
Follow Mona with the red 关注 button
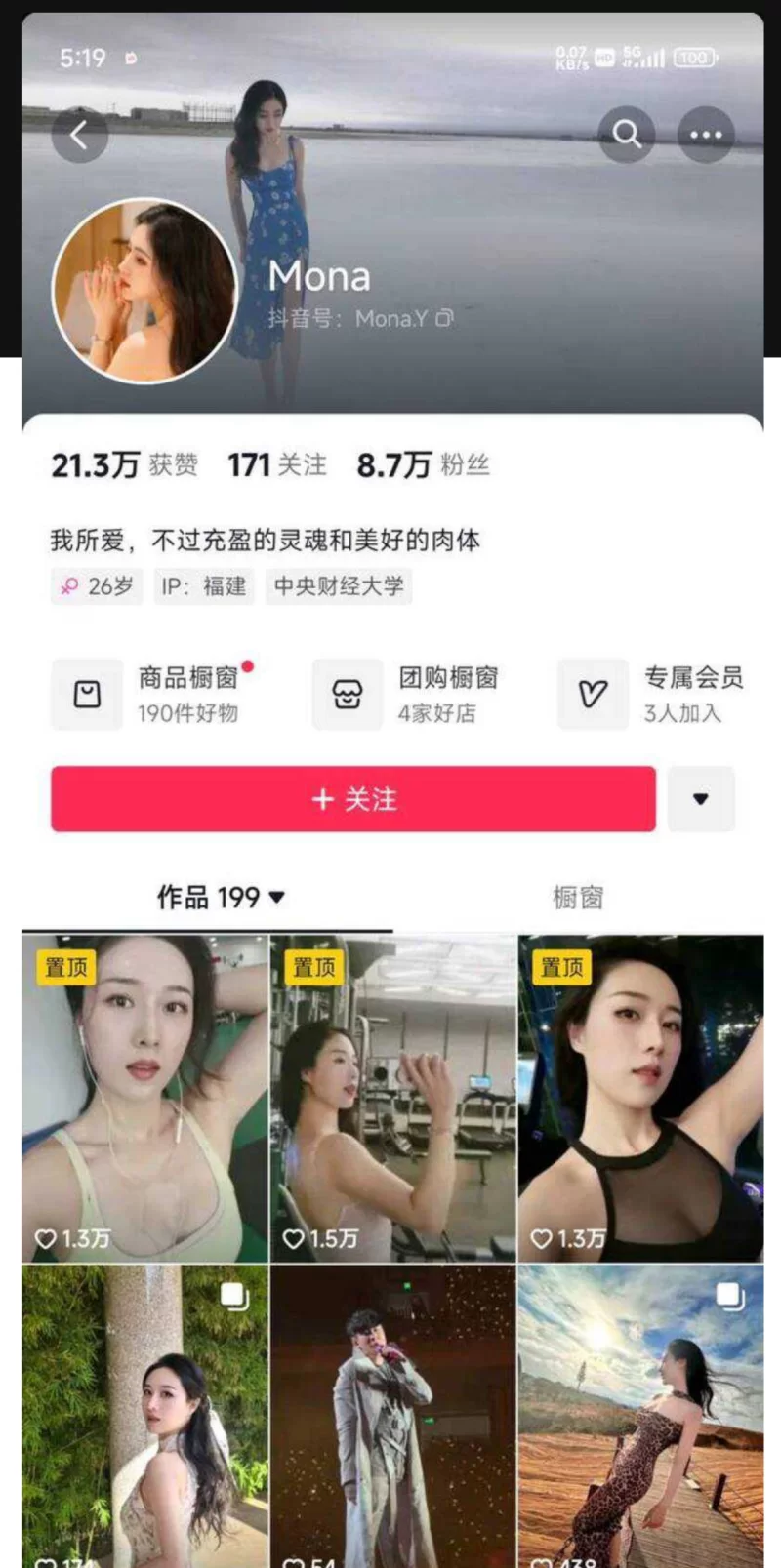352,799
